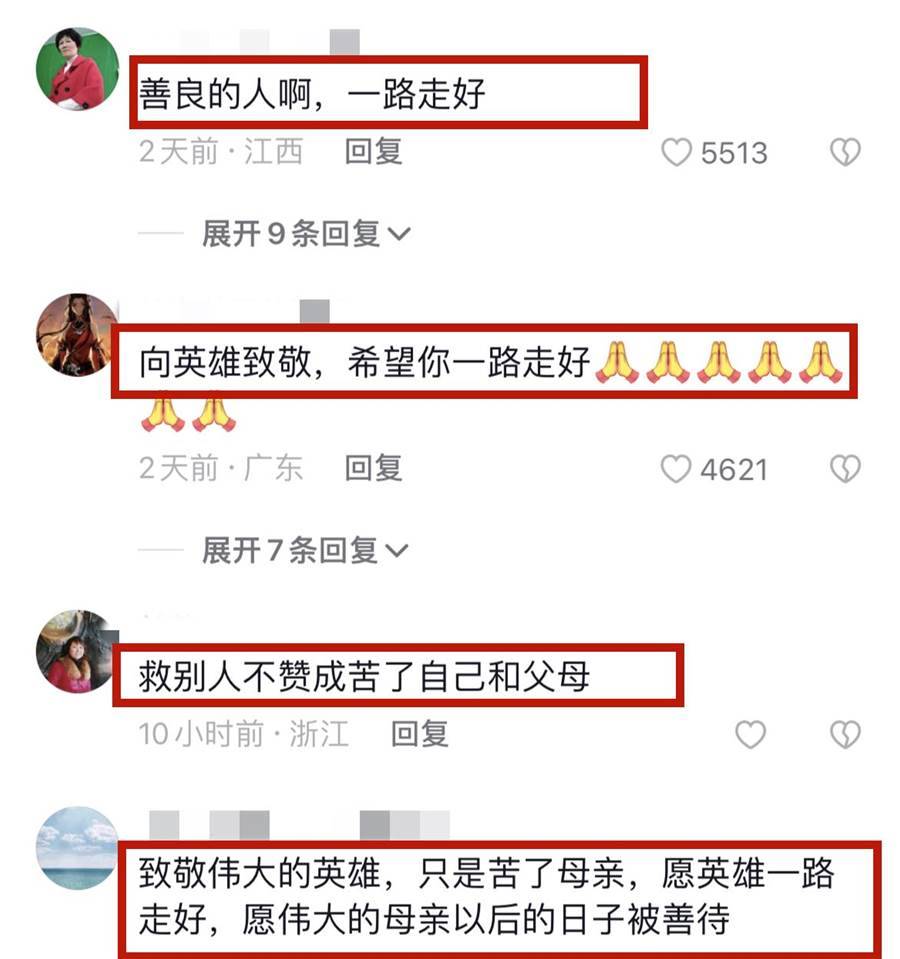Screen dimensions: 900x959
Task: Expand 9 replies under the first comment
Action: tap(305, 234)
